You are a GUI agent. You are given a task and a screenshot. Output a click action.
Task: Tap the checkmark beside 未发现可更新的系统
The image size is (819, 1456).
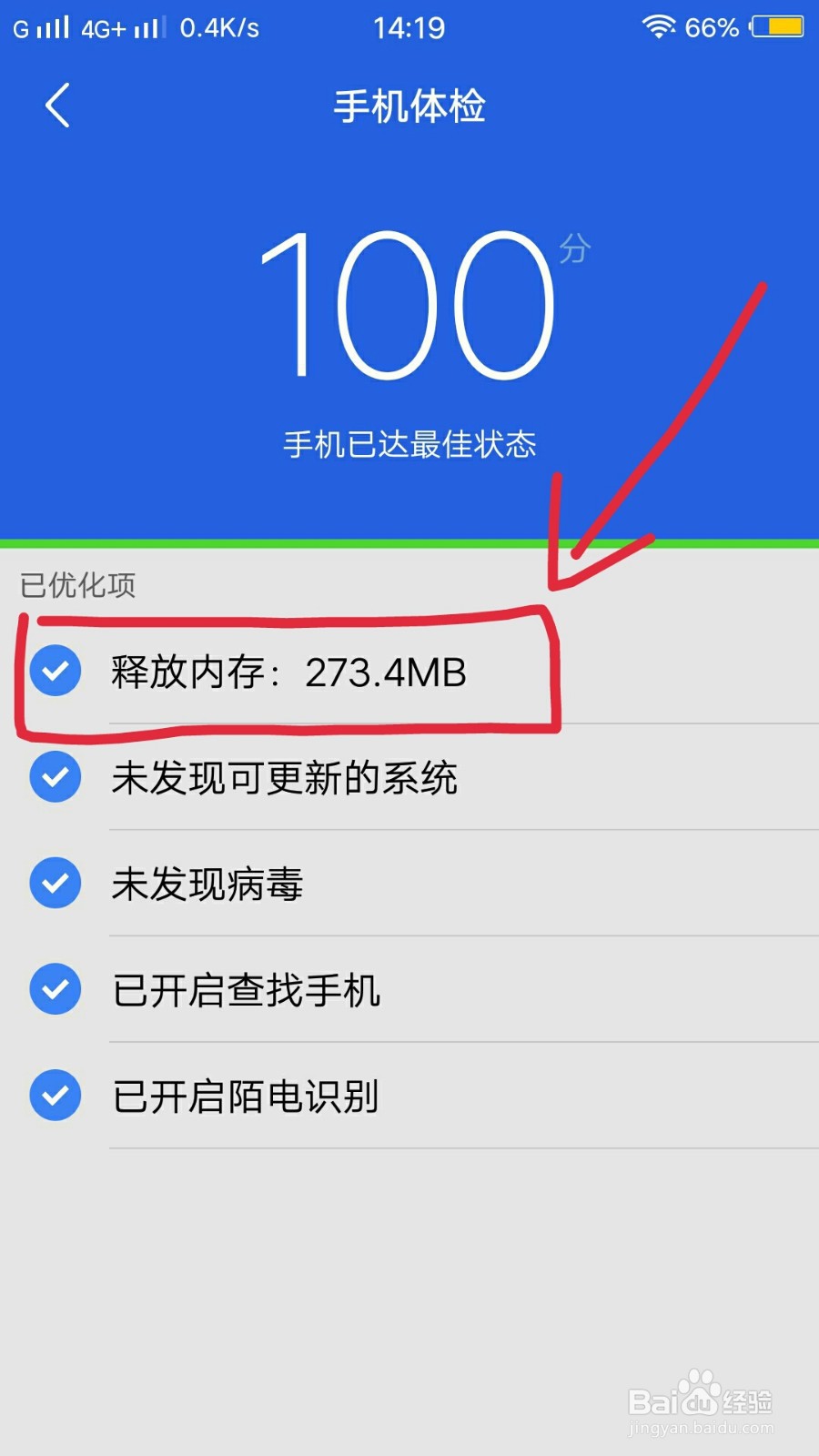pyautogui.click(x=55, y=778)
